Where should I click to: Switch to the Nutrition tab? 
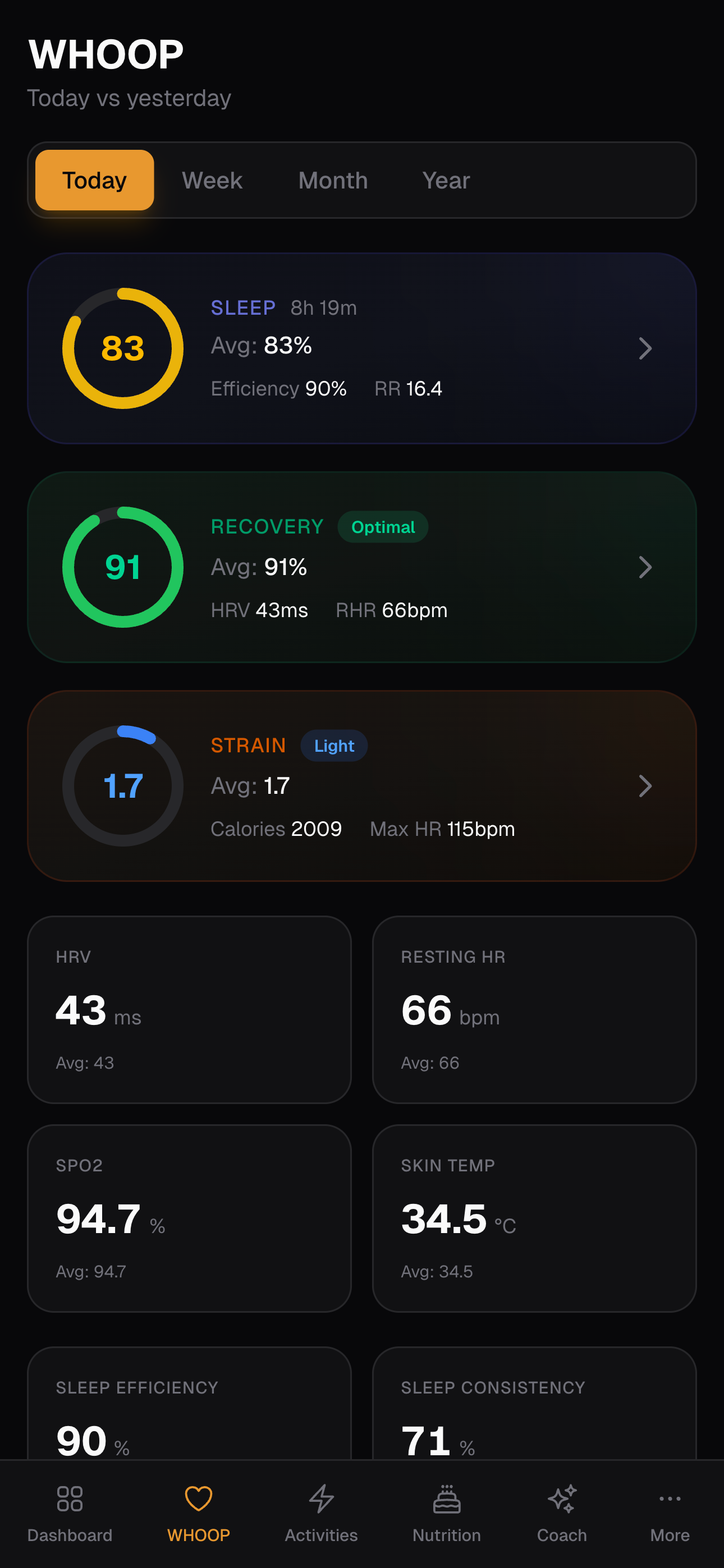[x=446, y=1512]
